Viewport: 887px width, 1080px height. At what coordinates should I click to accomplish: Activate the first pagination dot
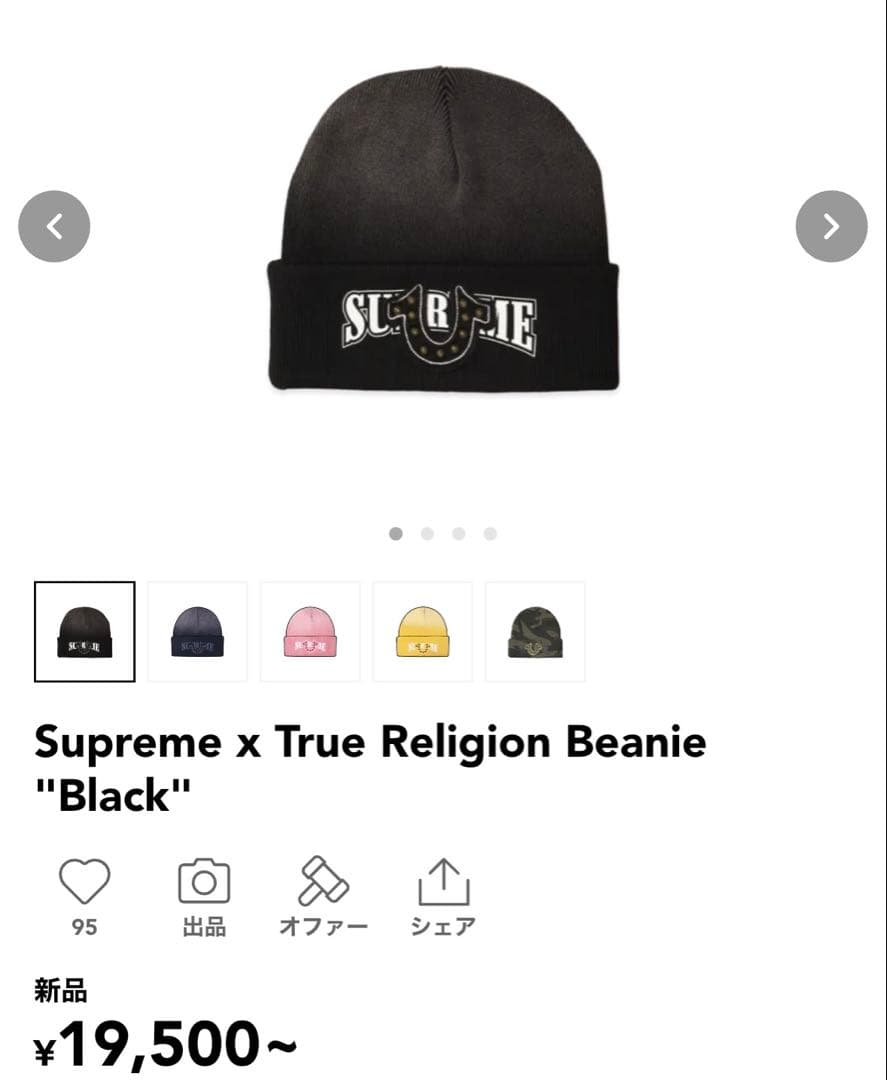click(x=396, y=533)
